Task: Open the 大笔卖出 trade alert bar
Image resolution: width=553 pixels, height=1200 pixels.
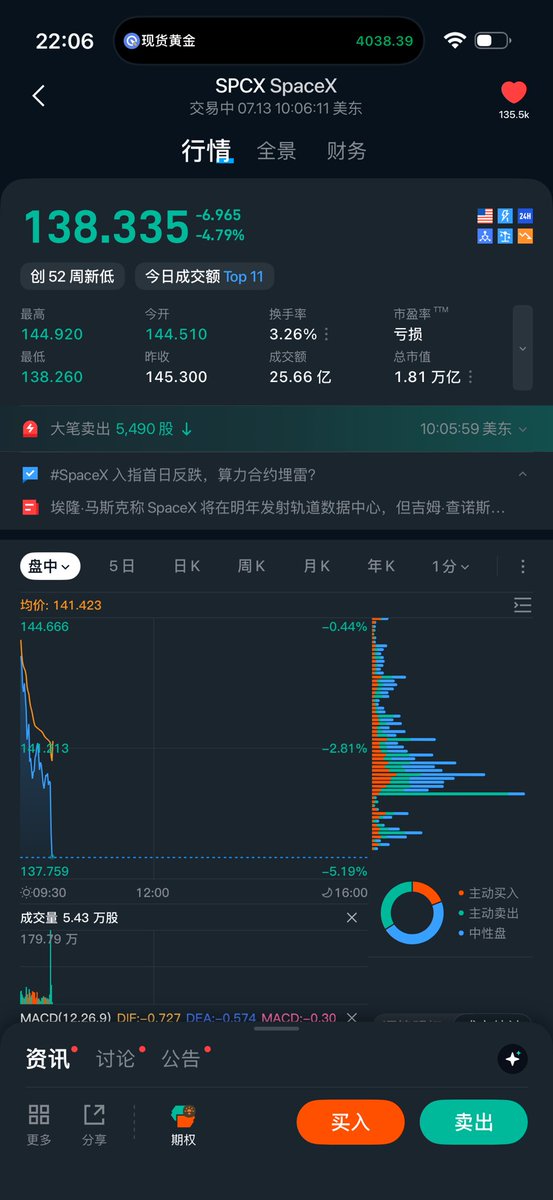Action: [276, 428]
